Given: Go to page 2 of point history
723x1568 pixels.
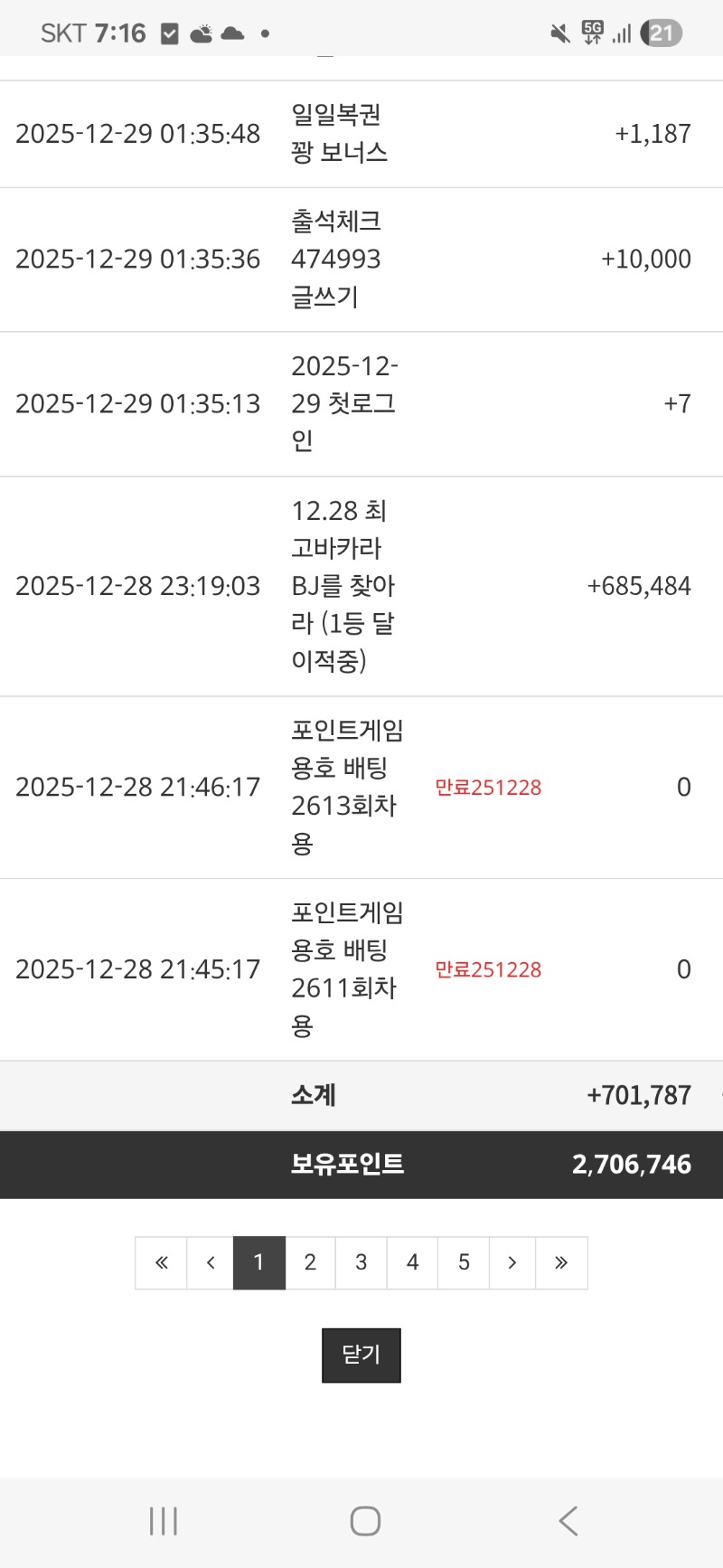Looking at the screenshot, I should click(310, 1262).
